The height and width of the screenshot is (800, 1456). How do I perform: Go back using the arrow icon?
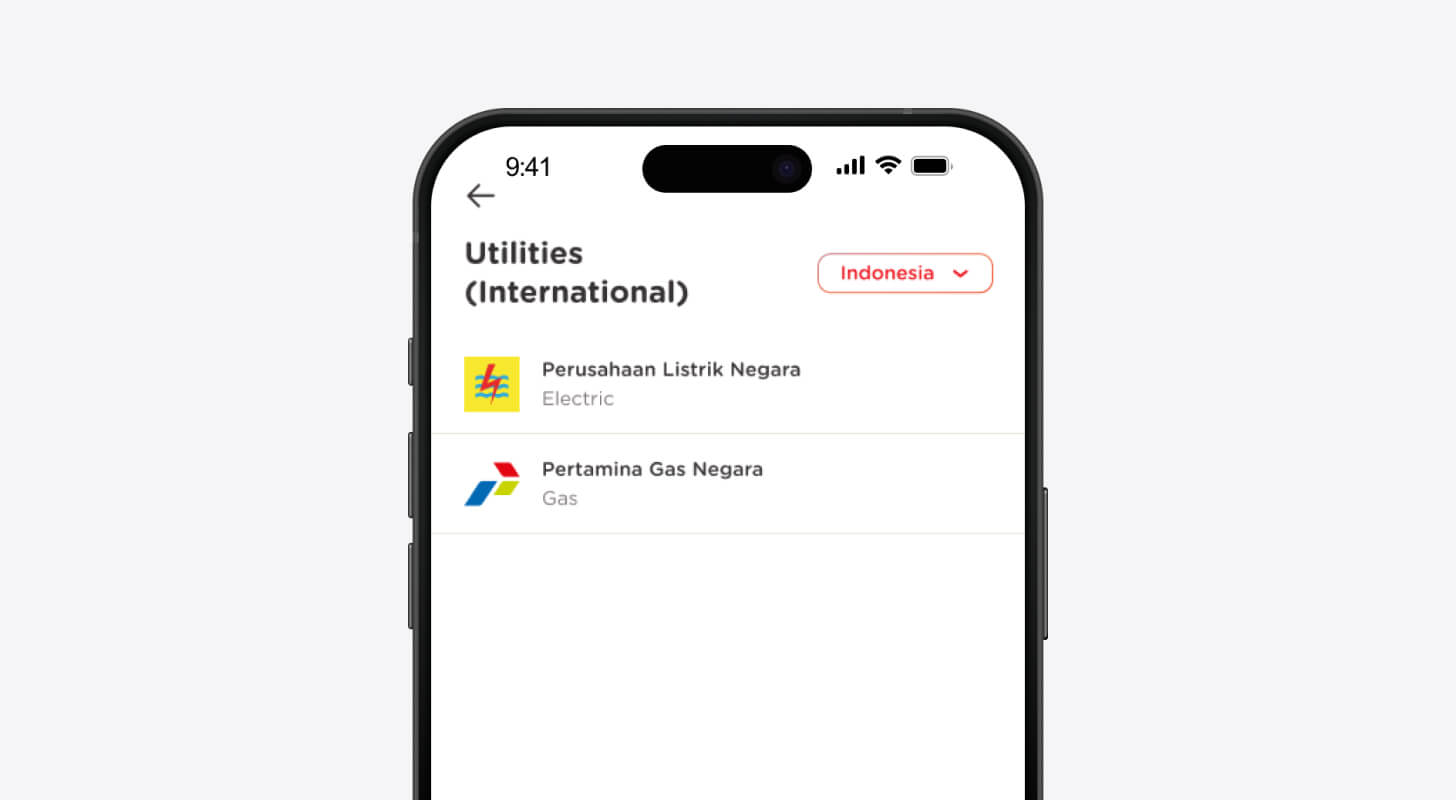point(481,196)
